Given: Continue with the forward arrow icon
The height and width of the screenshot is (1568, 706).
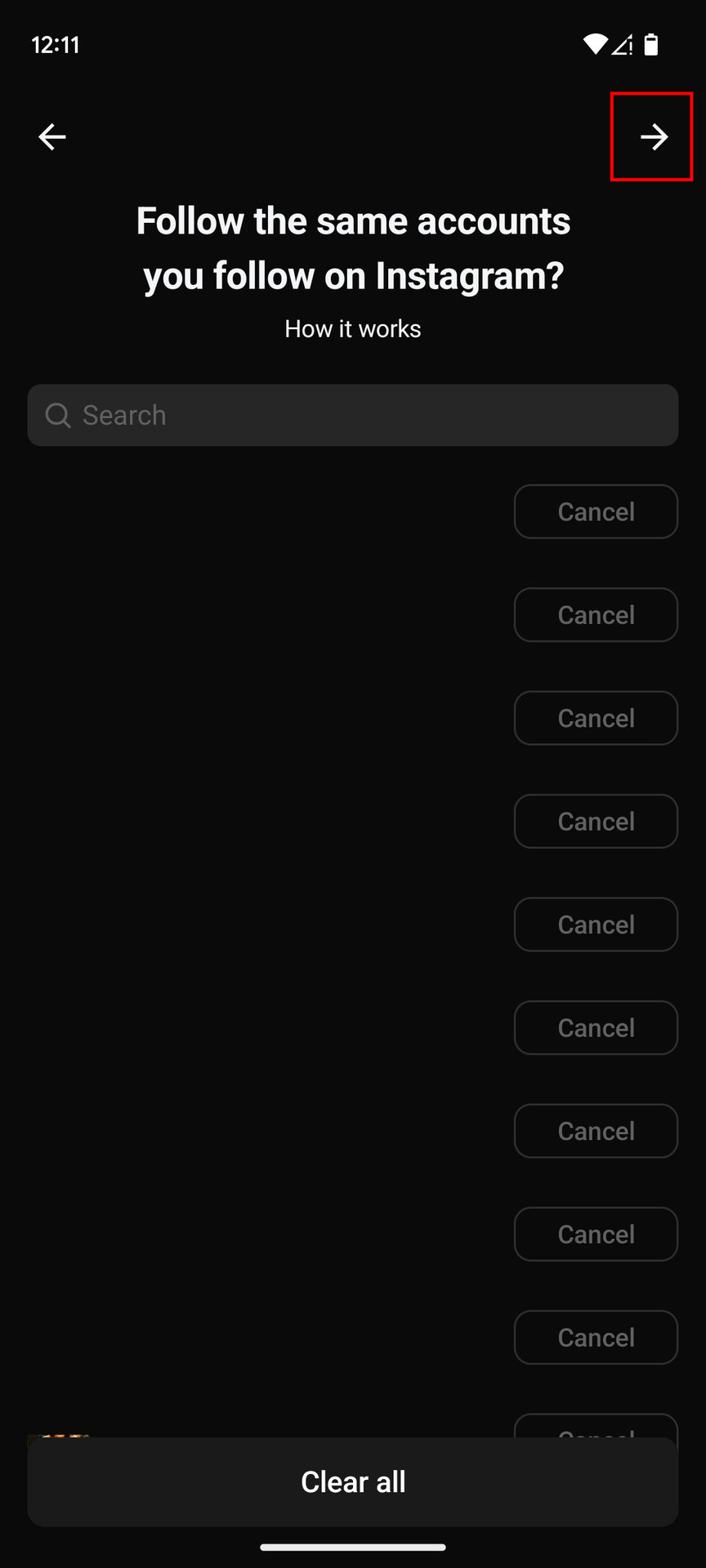Looking at the screenshot, I should (x=654, y=136).
